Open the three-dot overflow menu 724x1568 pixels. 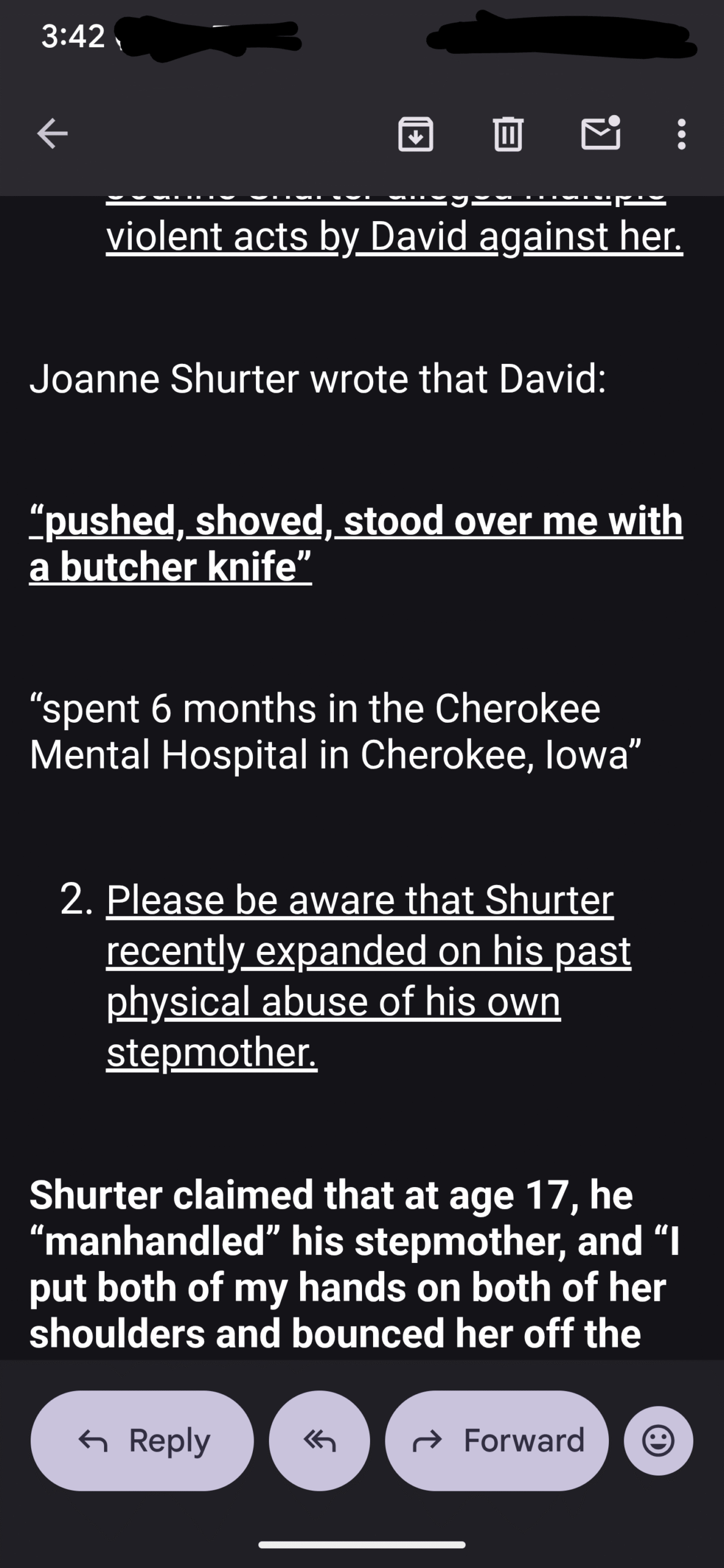point(681,134)
